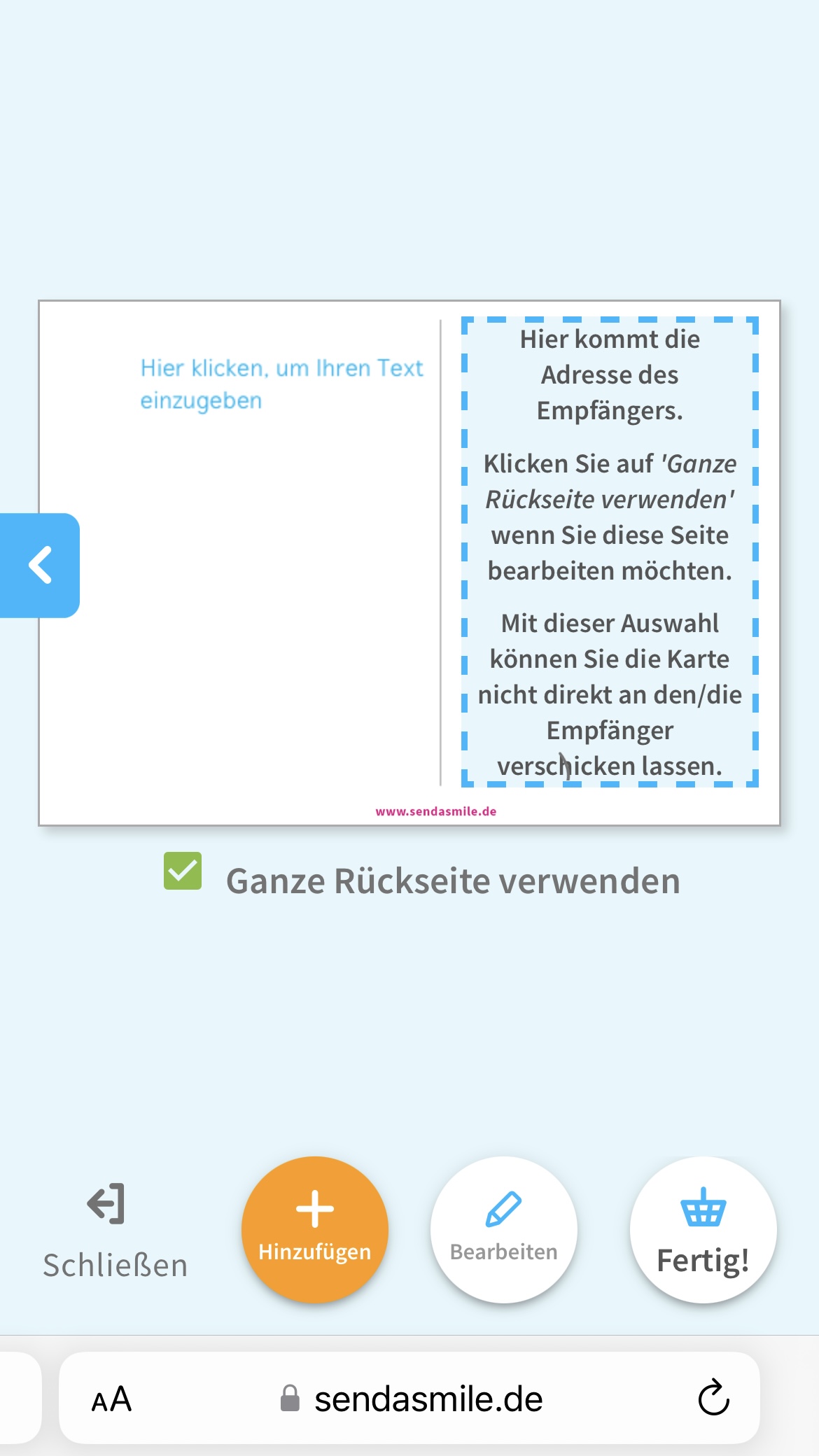Open the Bearbeiten edit tool
Screen dimensions: 819x1456
coord(504,1229)
